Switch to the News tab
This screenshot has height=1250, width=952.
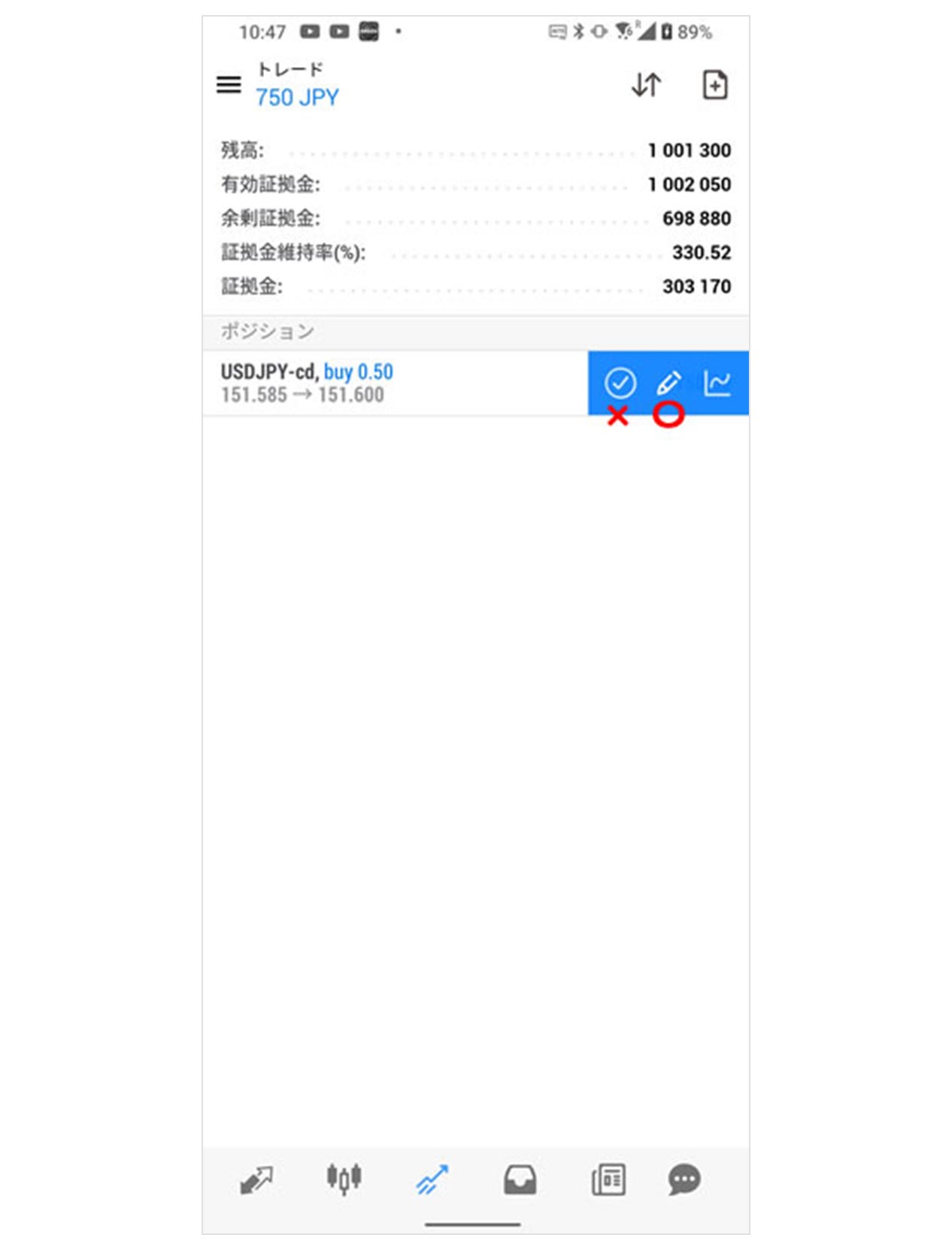pyautogui.click(x=608, y=1179)
